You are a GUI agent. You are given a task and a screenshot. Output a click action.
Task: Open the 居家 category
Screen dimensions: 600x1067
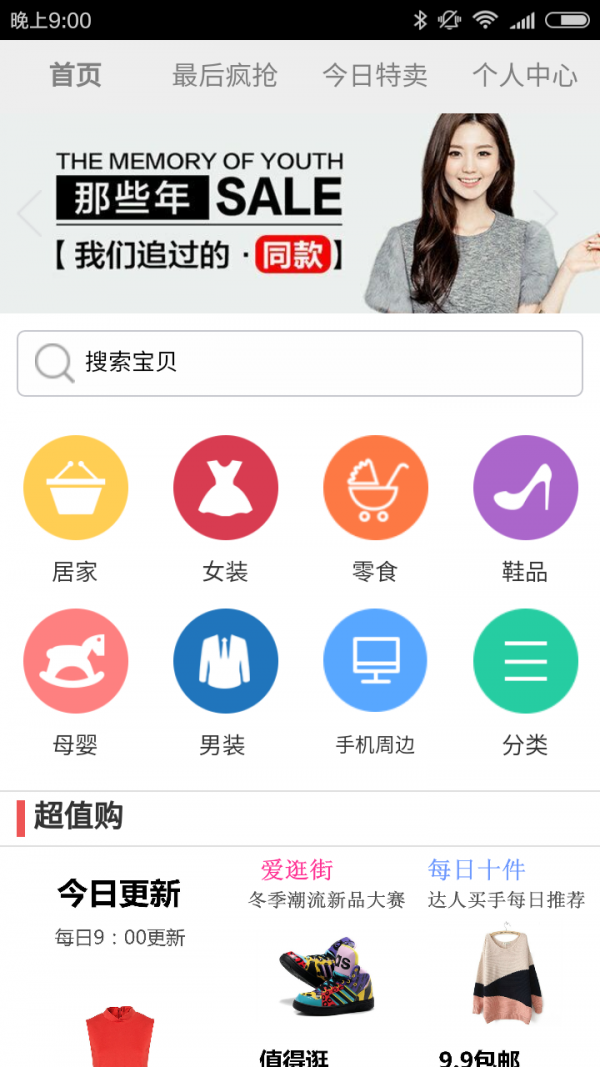(x=75, y=488)
